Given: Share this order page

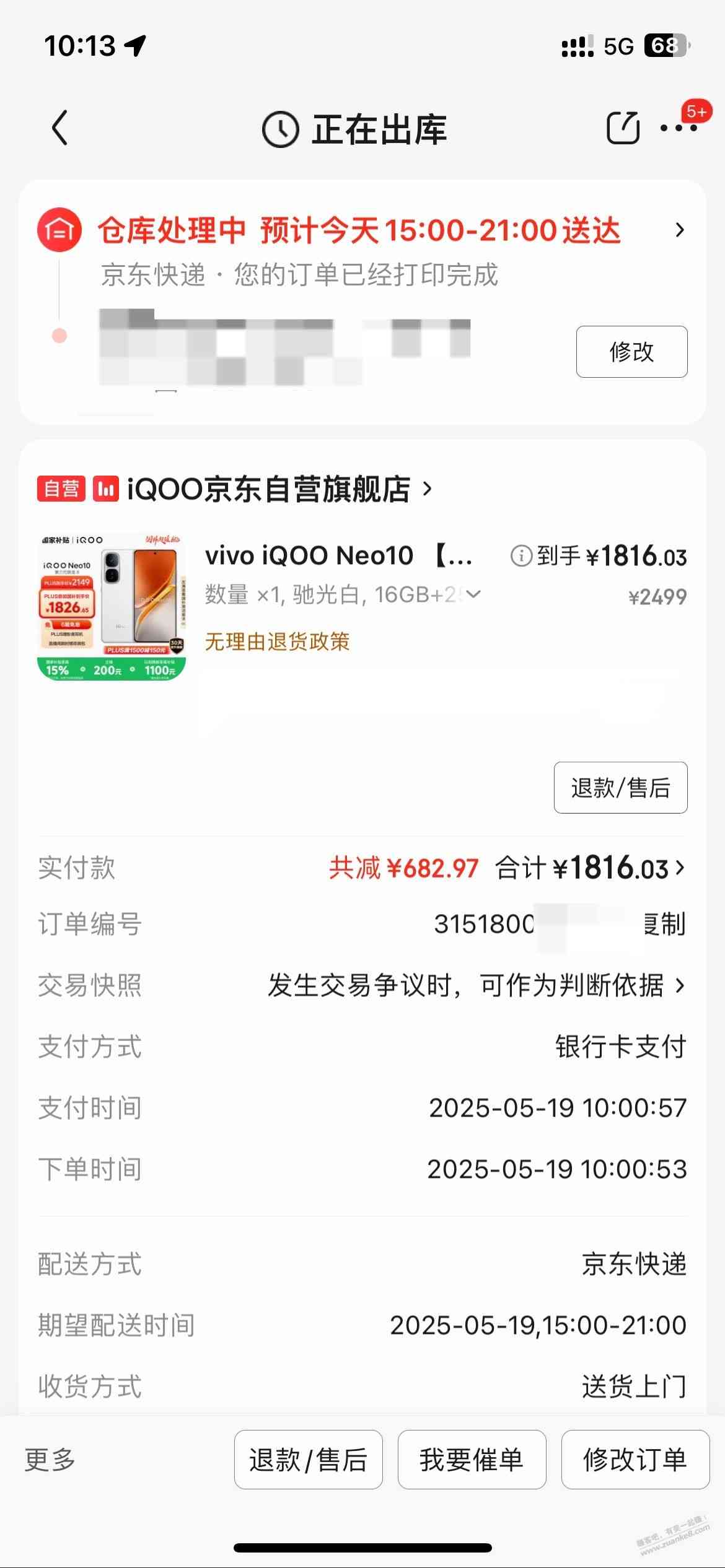Looking at the screenshot, I should tap(622, 128).
